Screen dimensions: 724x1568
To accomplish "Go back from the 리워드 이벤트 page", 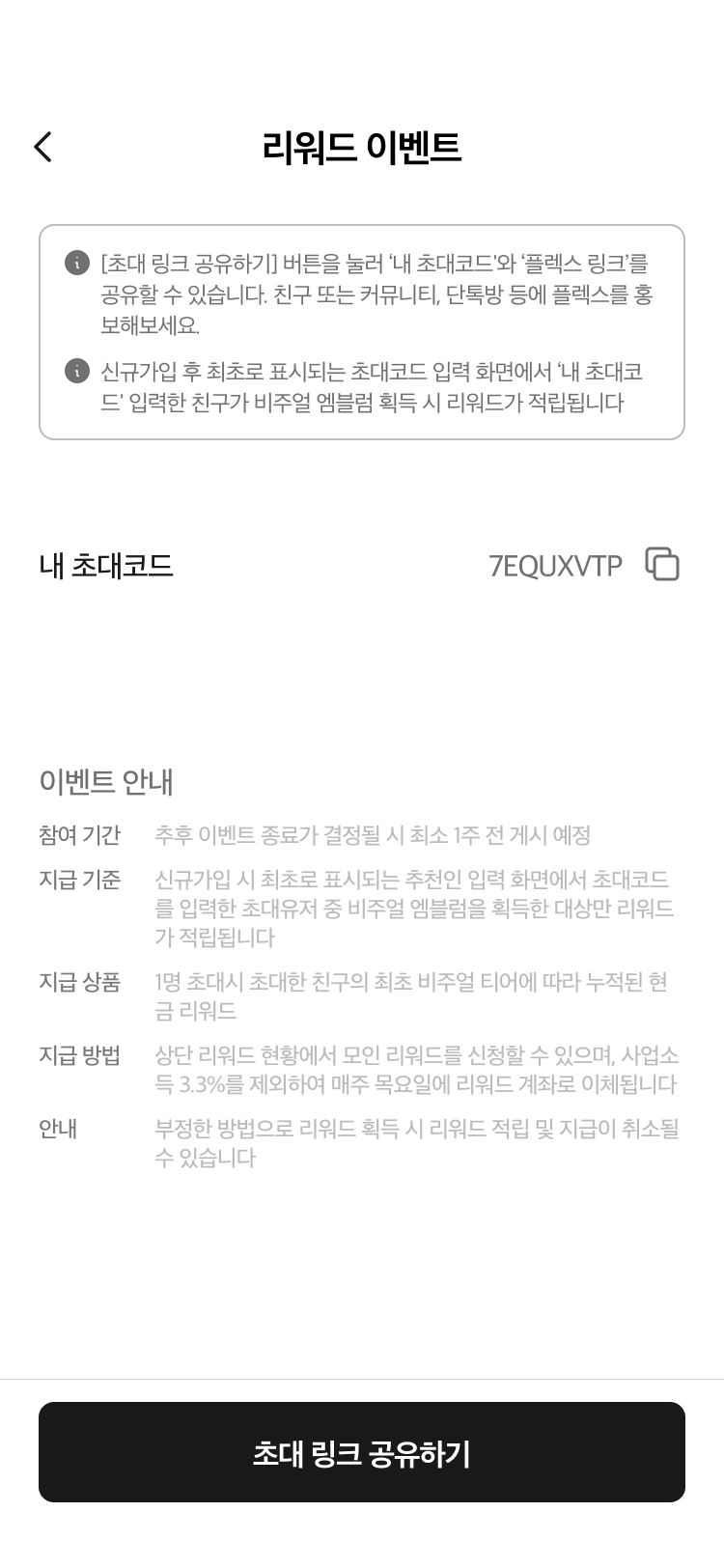I will click(43, 147).
